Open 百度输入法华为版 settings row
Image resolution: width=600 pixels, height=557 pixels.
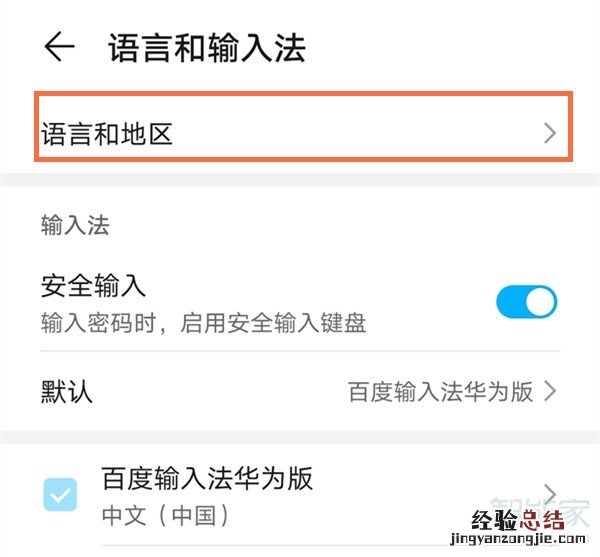click(320, 494)
